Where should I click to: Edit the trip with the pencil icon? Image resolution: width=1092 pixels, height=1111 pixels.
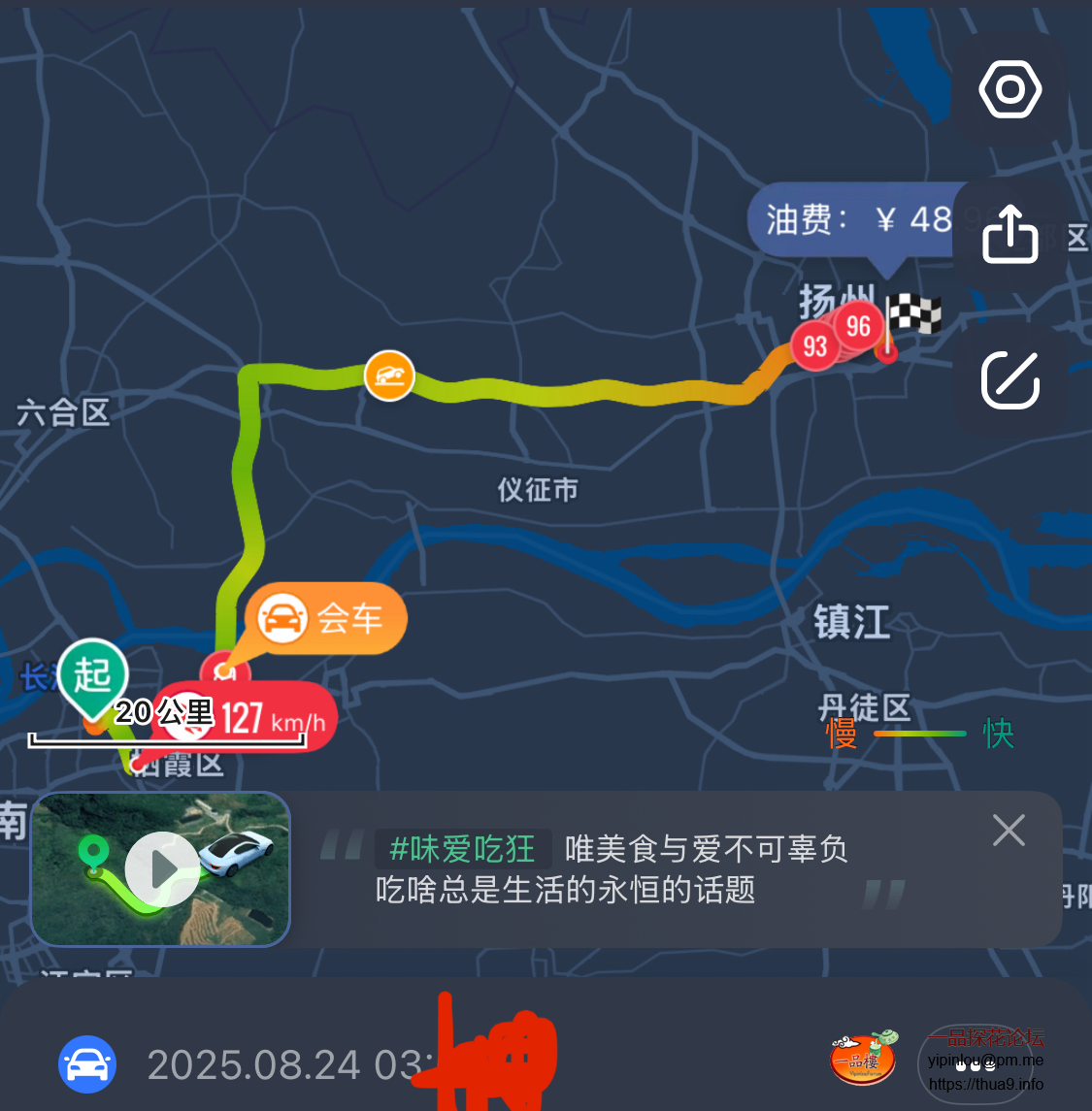point(1009,379)
